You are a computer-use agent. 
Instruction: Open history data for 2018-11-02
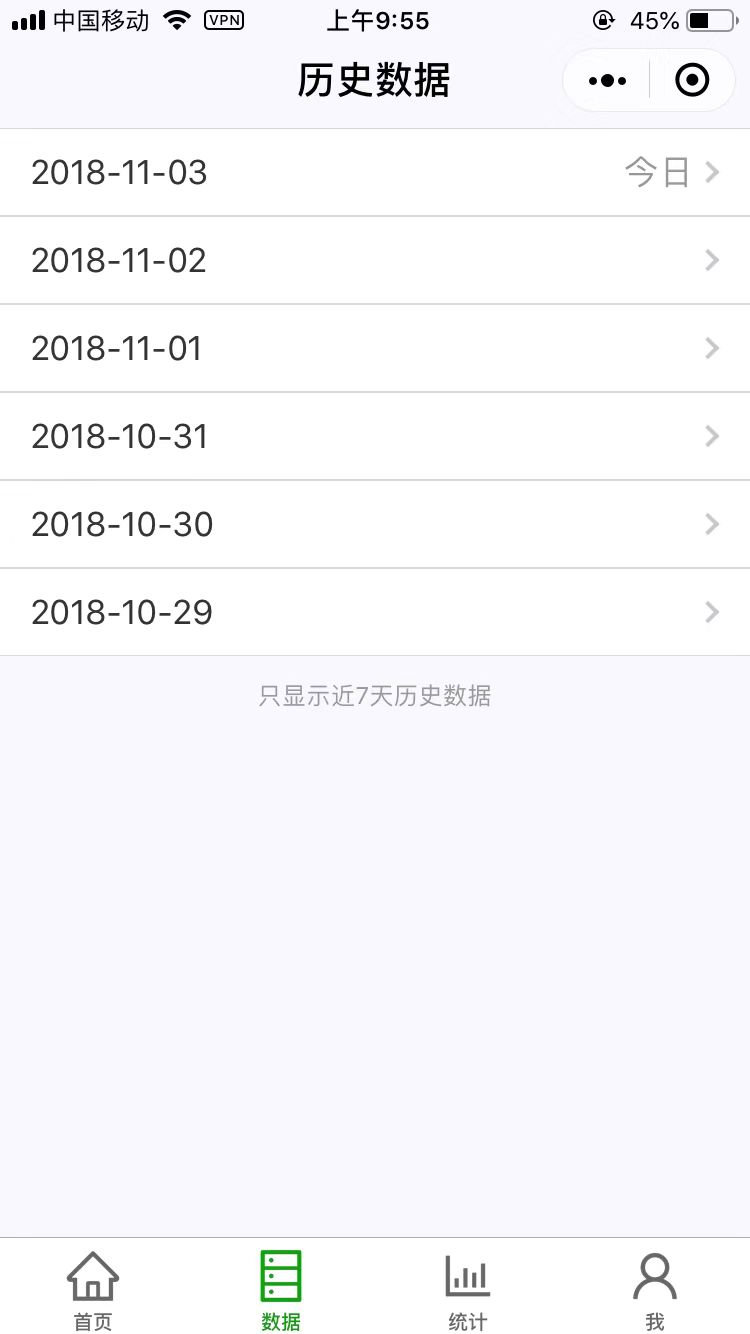click(x=375, y=260)
